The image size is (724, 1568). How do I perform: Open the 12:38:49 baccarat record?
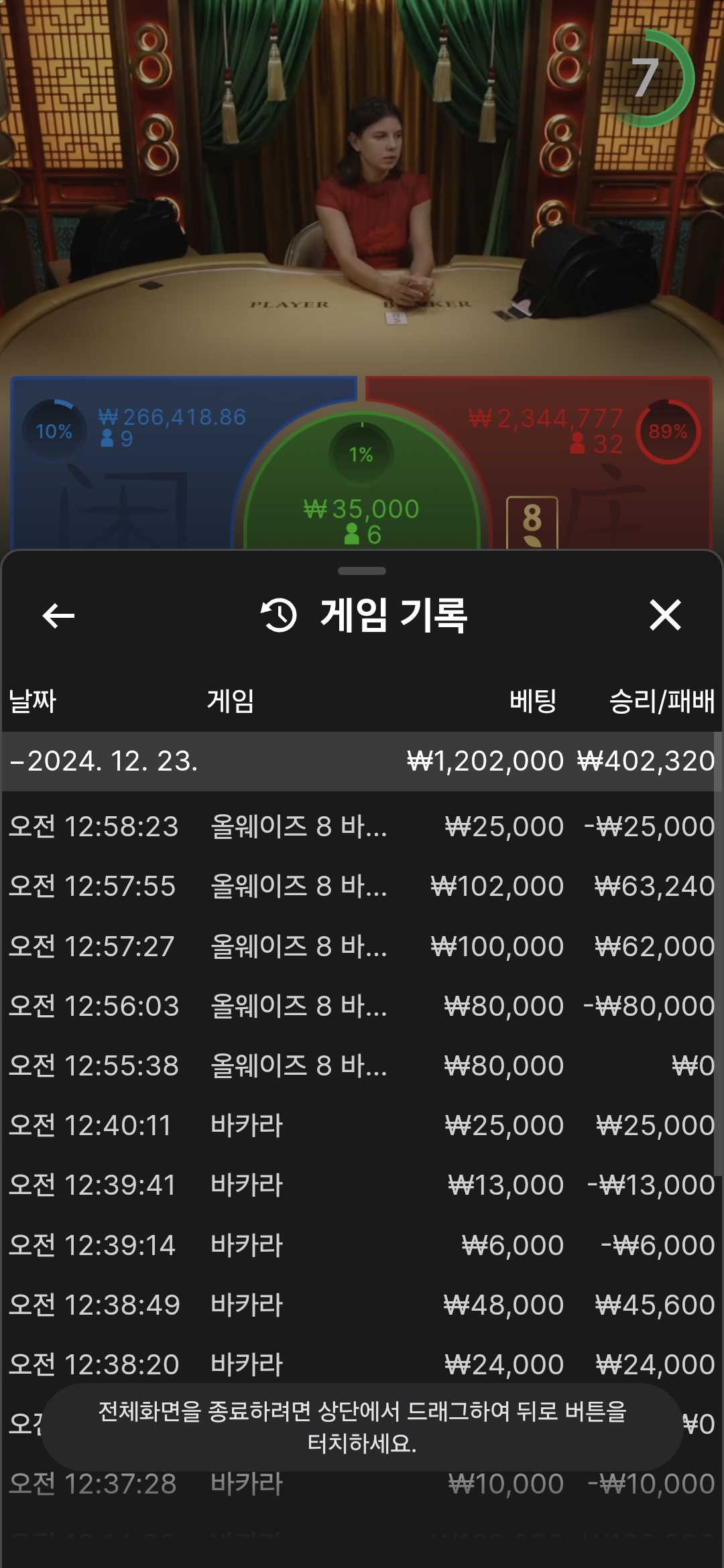coord(361,1305)
